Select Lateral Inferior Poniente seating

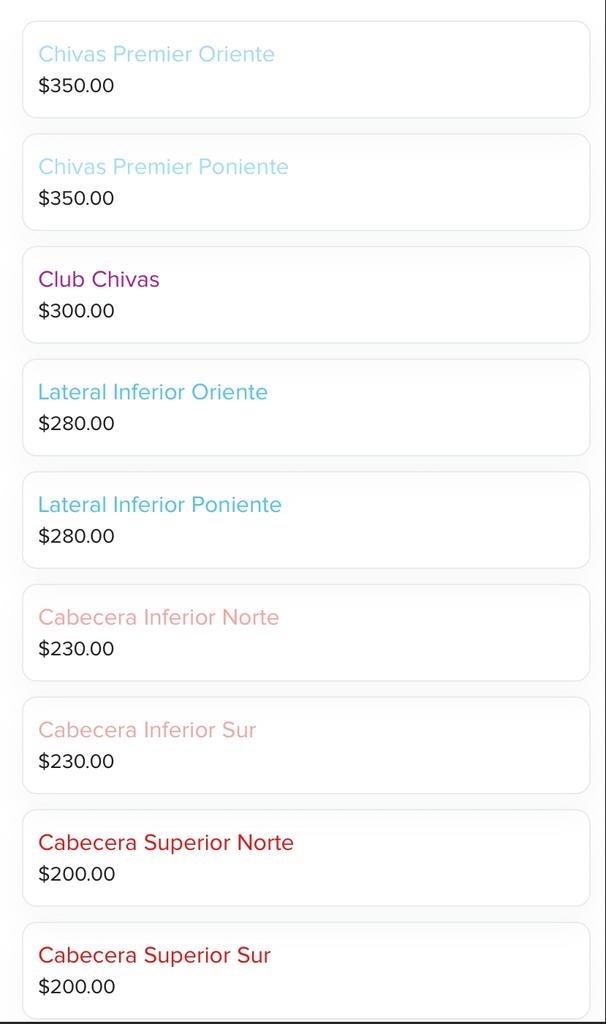click(x=305, y=520)
